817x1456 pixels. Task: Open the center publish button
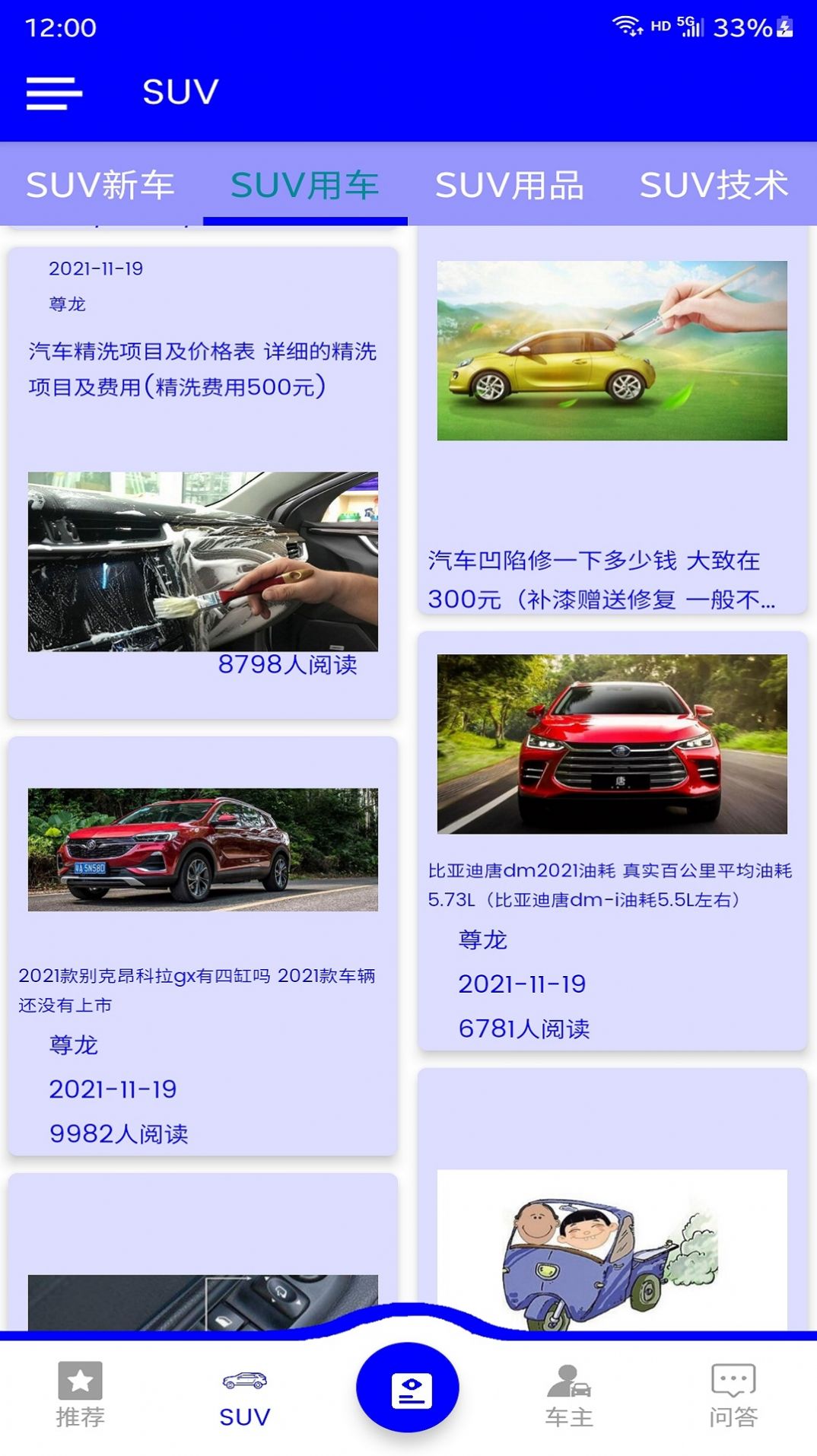(x=408, y=1386)
